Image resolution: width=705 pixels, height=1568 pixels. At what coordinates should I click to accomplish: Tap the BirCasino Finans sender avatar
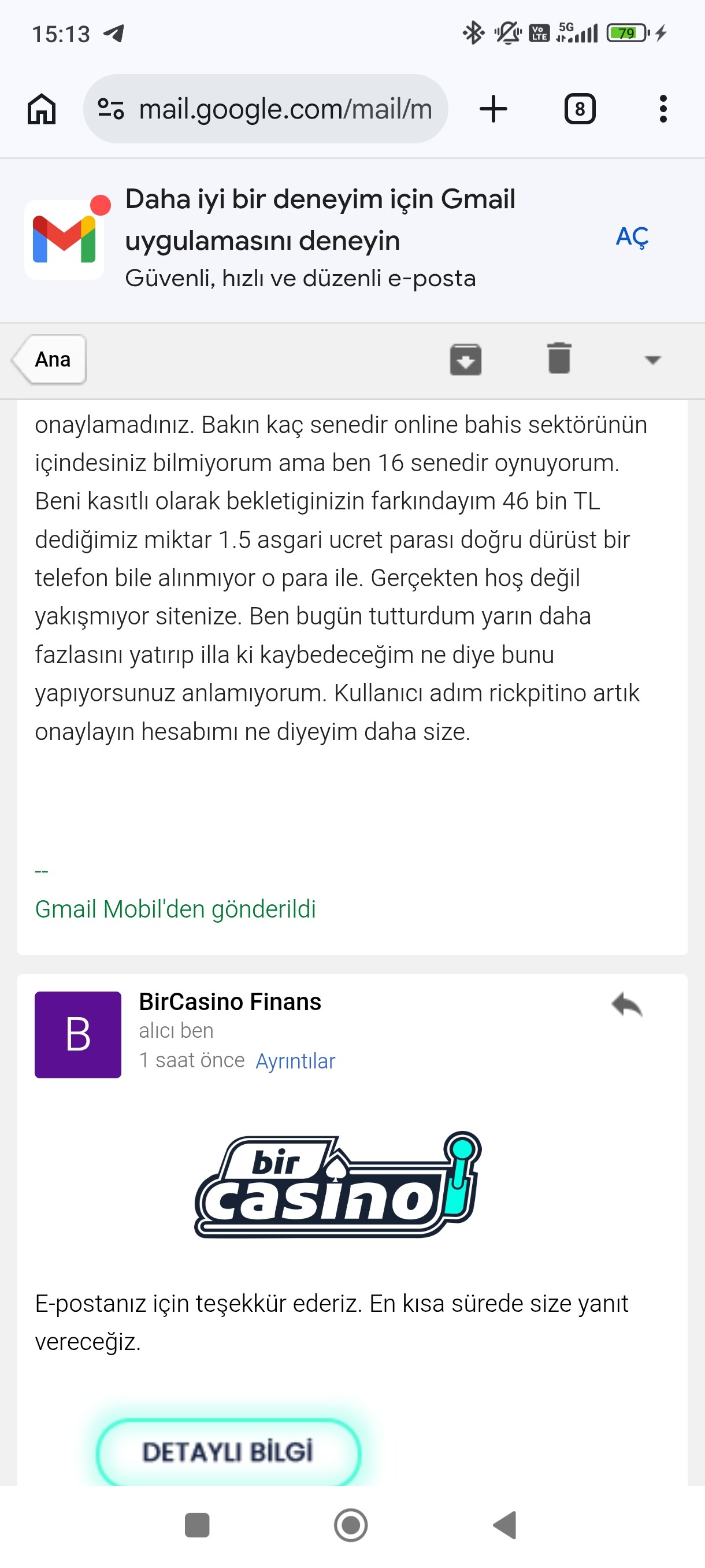(78, 1035)
